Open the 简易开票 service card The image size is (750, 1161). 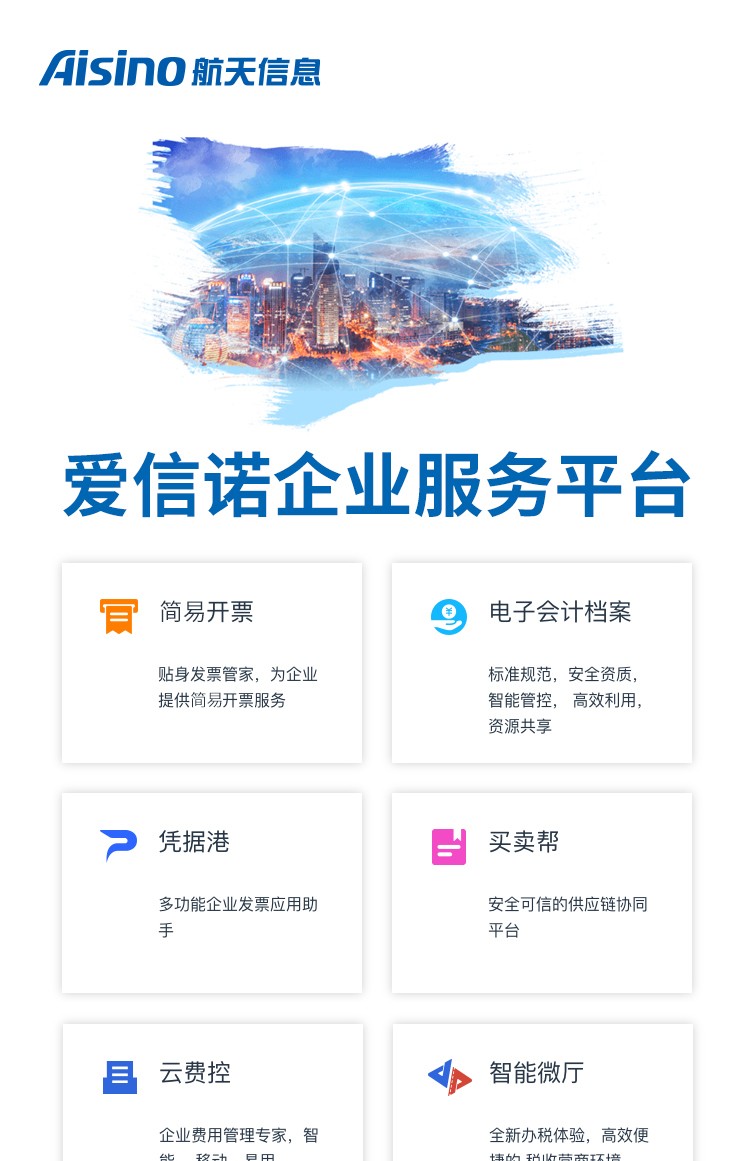point(211,662)
